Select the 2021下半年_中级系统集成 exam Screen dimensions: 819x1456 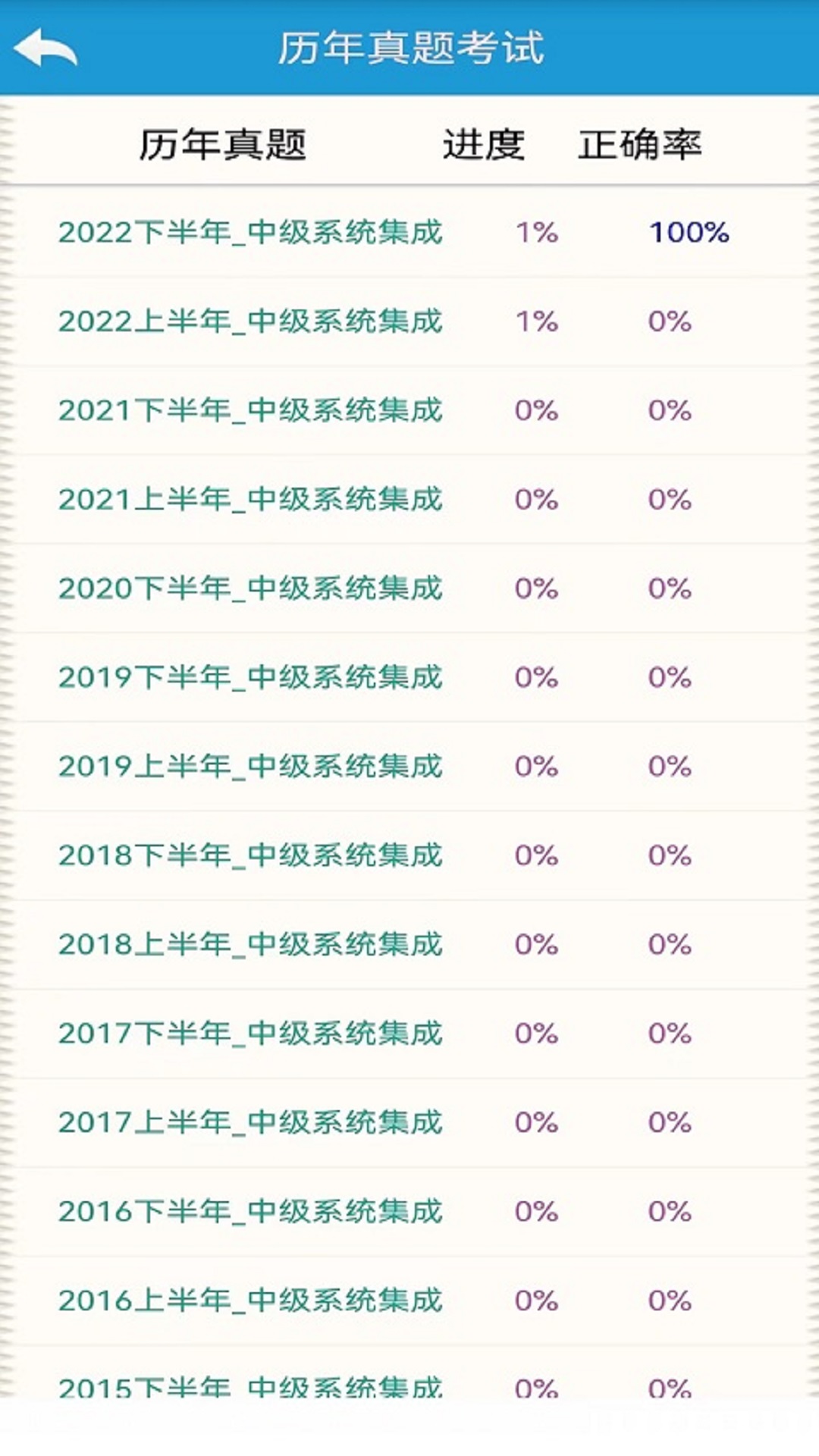[250, 410]
